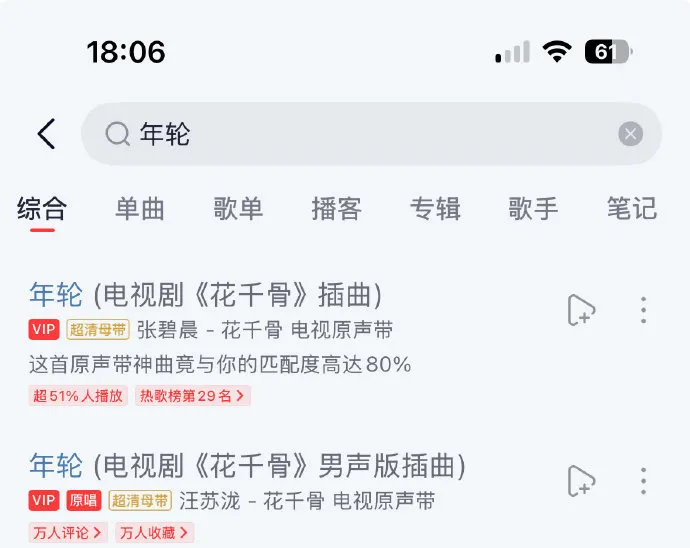The height and width of the screenshot is (548, 690).
Task: Add 汪苏泷's 年轮 to play queue
Action: point(581,481)
